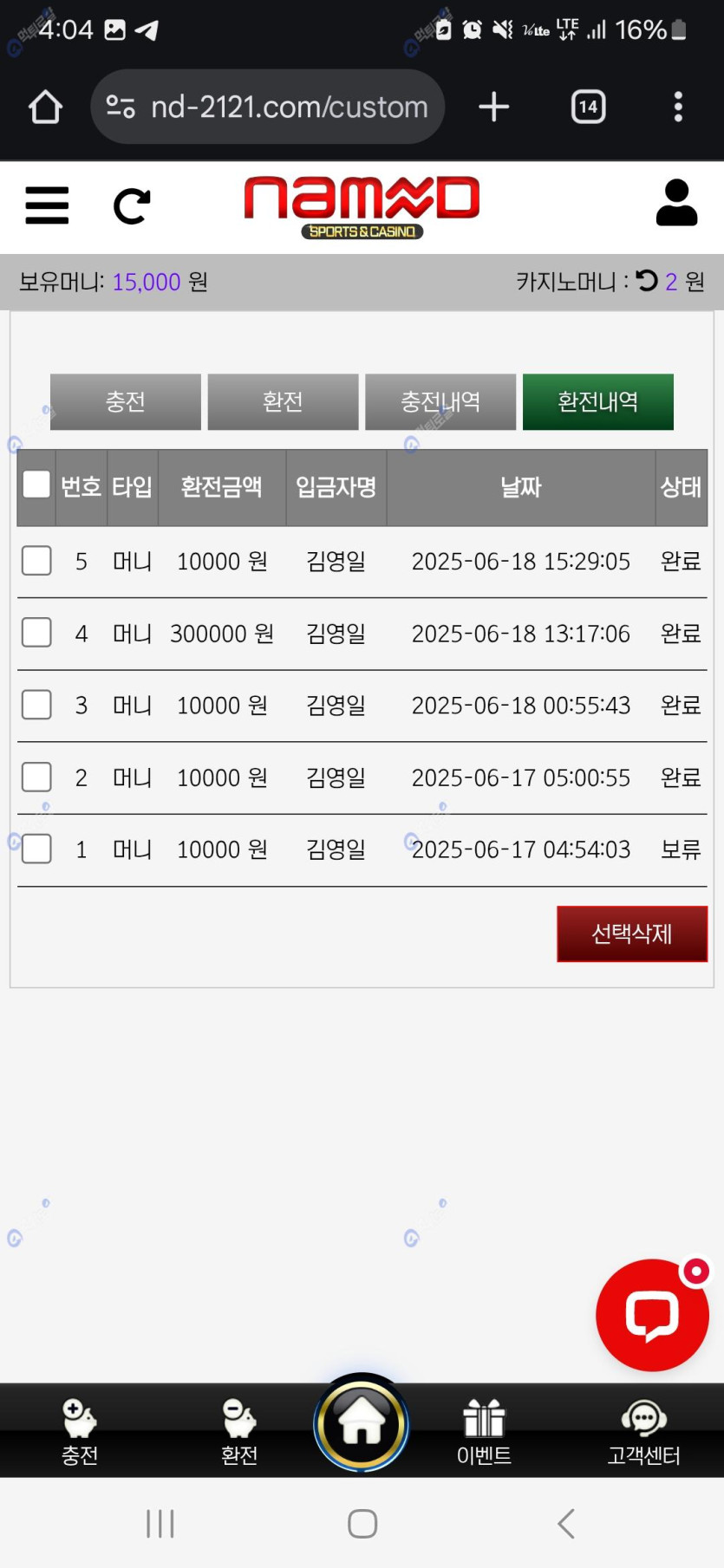Viewport: 724px width, 1568px height.
Task: Mark the checkbox for the 00:55:43 entry
Action: pos(36,705)
